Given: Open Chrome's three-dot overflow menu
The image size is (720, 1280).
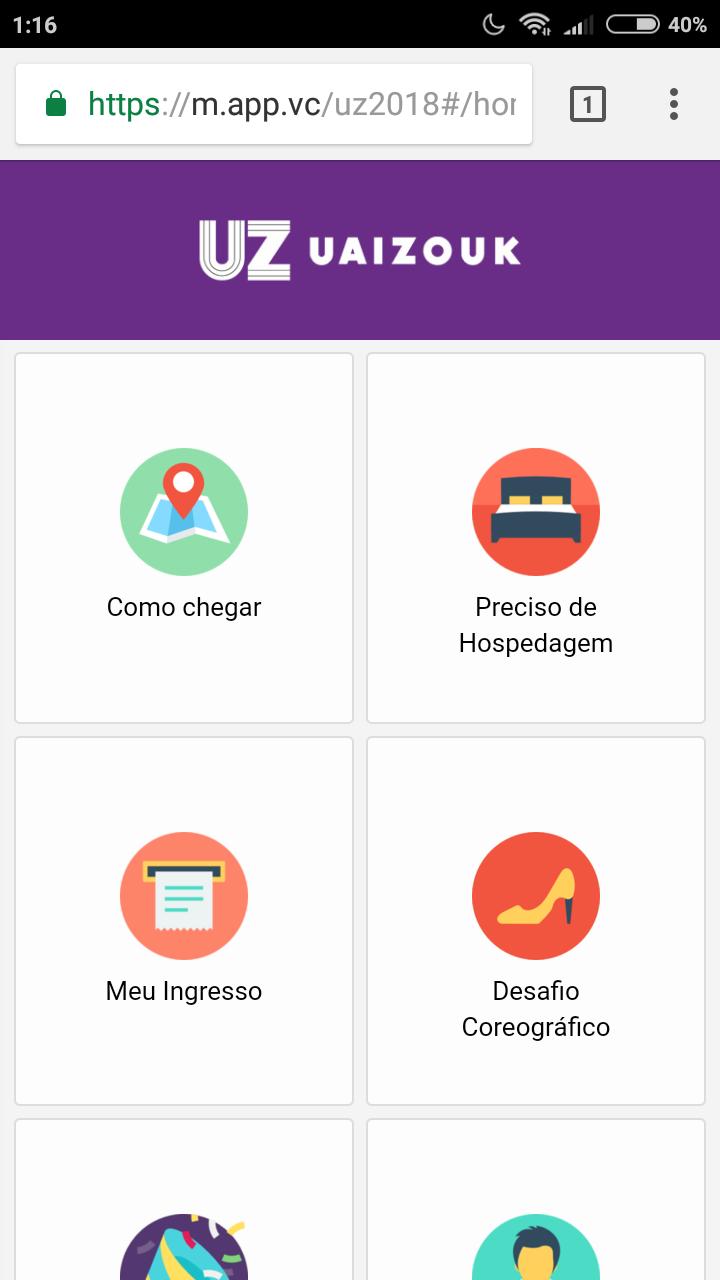Looking at the screenshot, I should point(674,104).
